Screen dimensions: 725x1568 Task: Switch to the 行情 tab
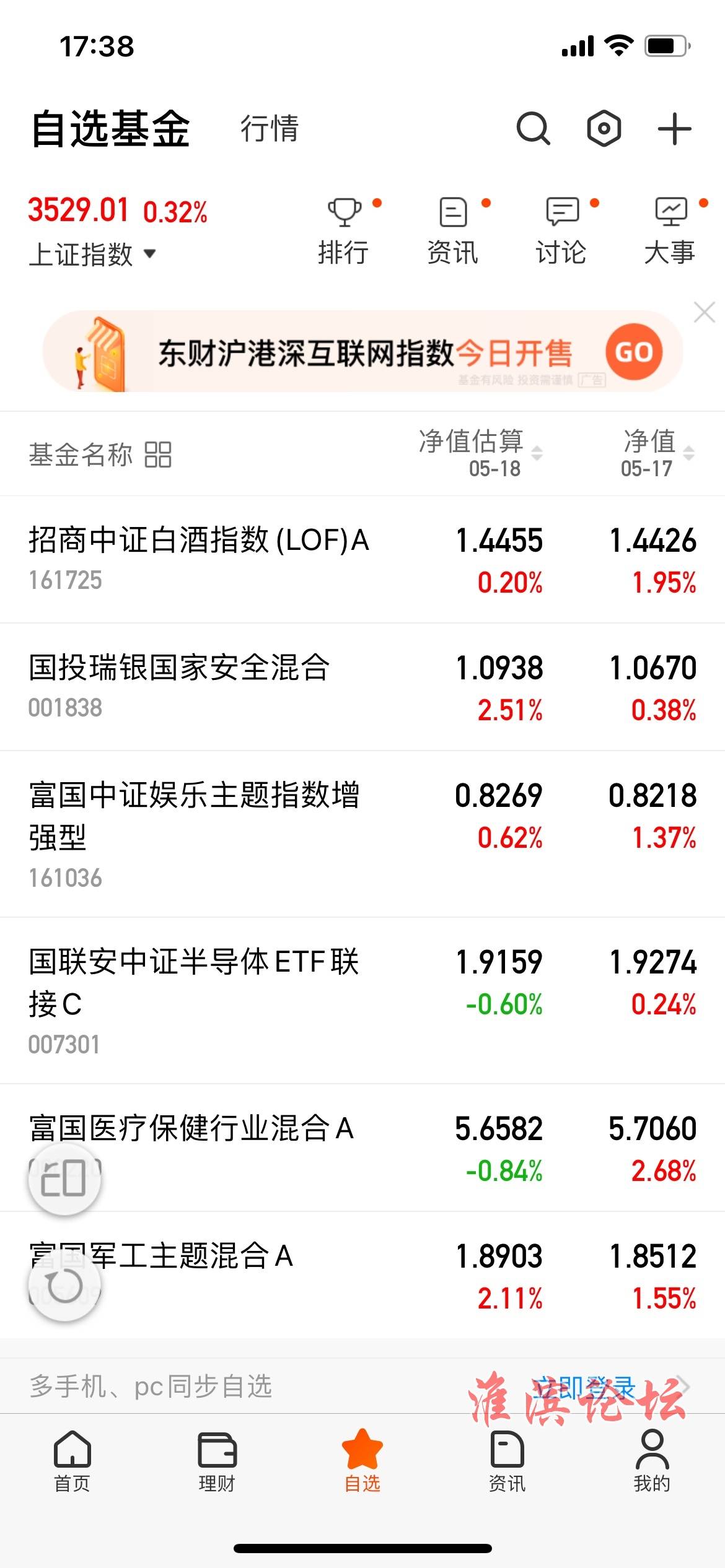(x=270, y=129)
